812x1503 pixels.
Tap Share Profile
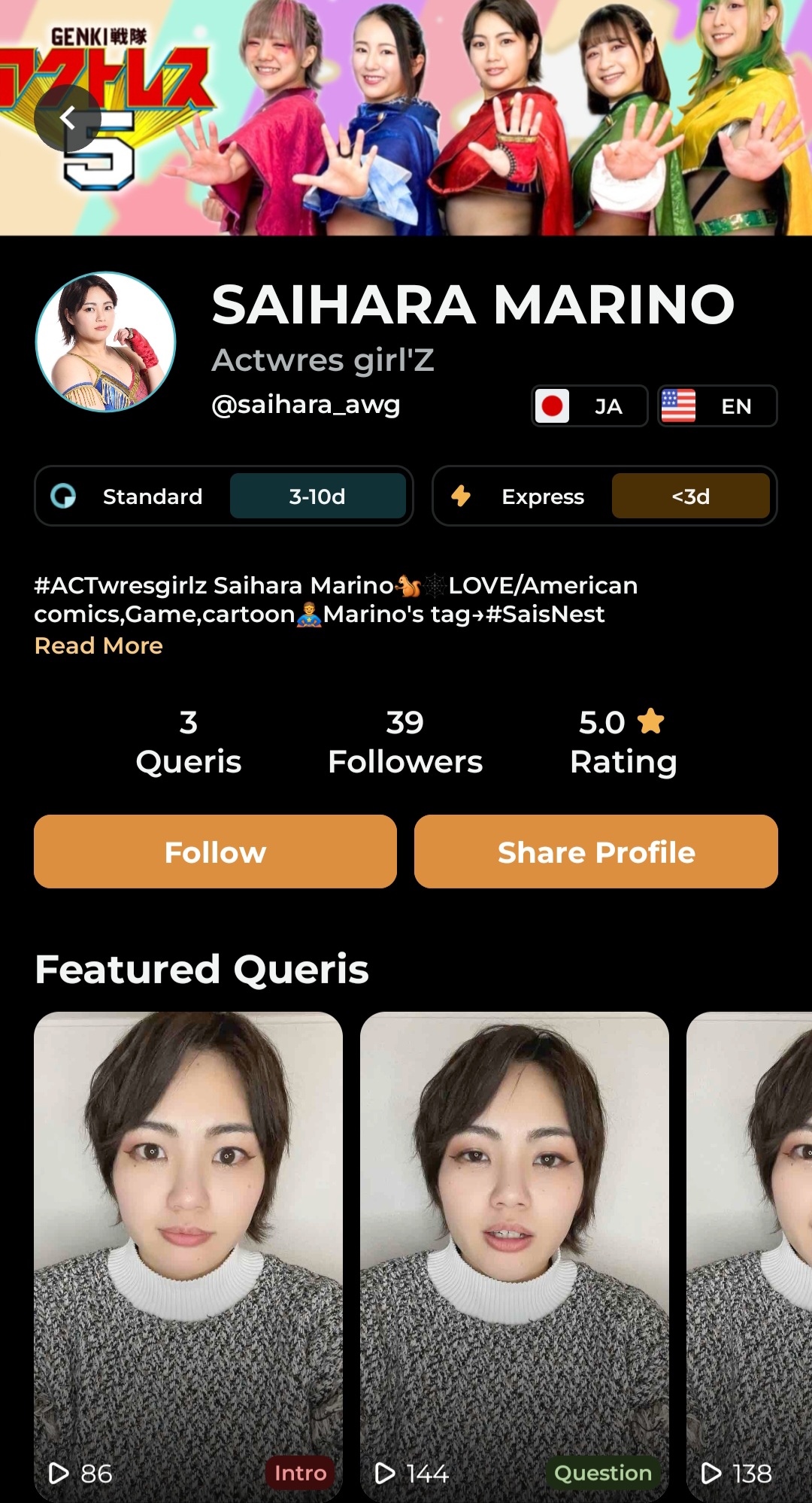[596, 852]
